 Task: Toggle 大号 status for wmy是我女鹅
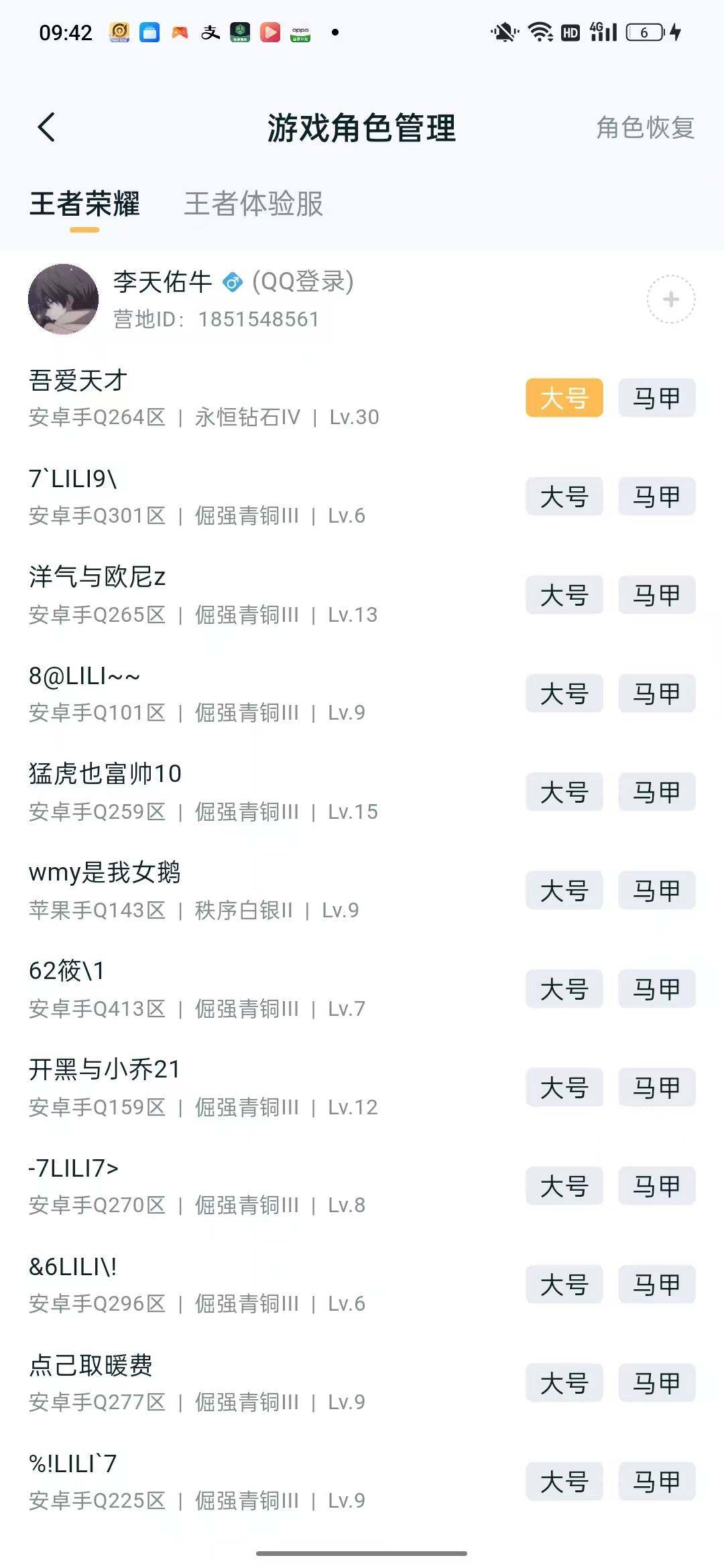point(564,891)
